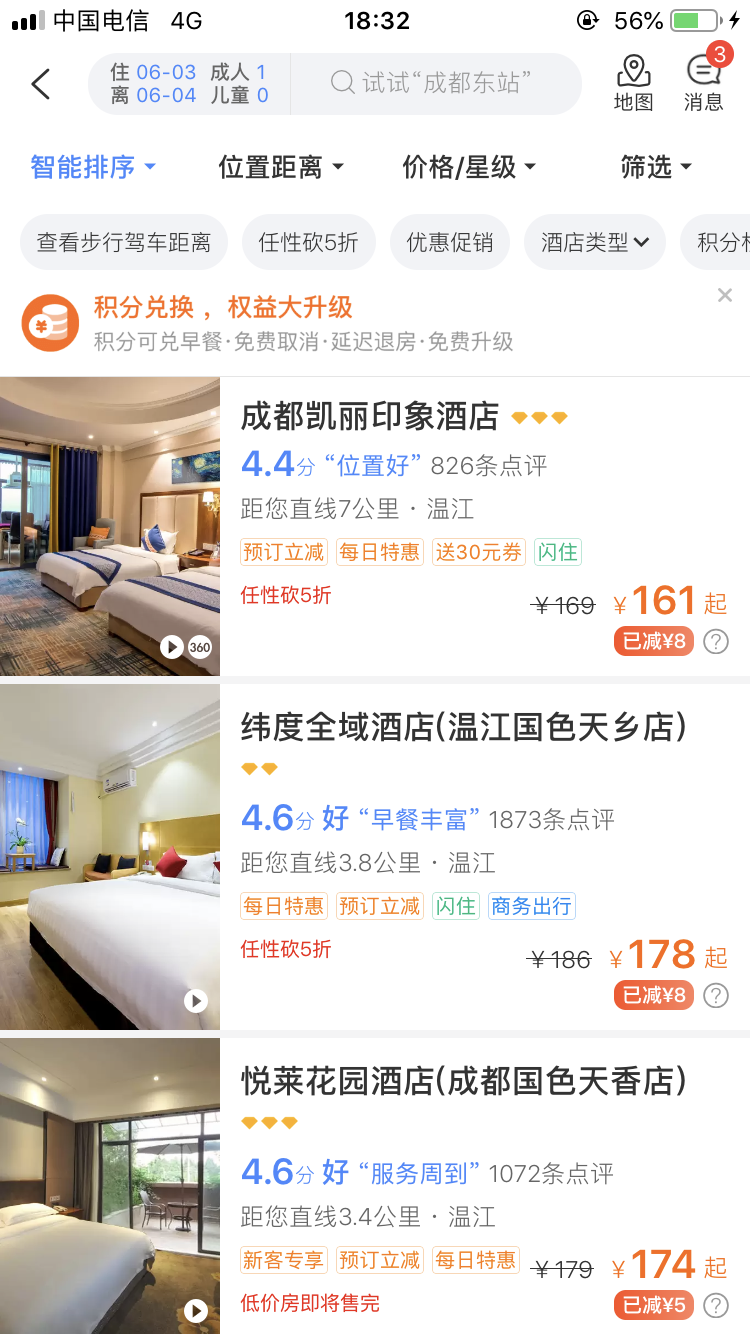
Task: Open the 积分兑换 权益大升级 banner
Action: pyautogui.click(x=300, y=323)
